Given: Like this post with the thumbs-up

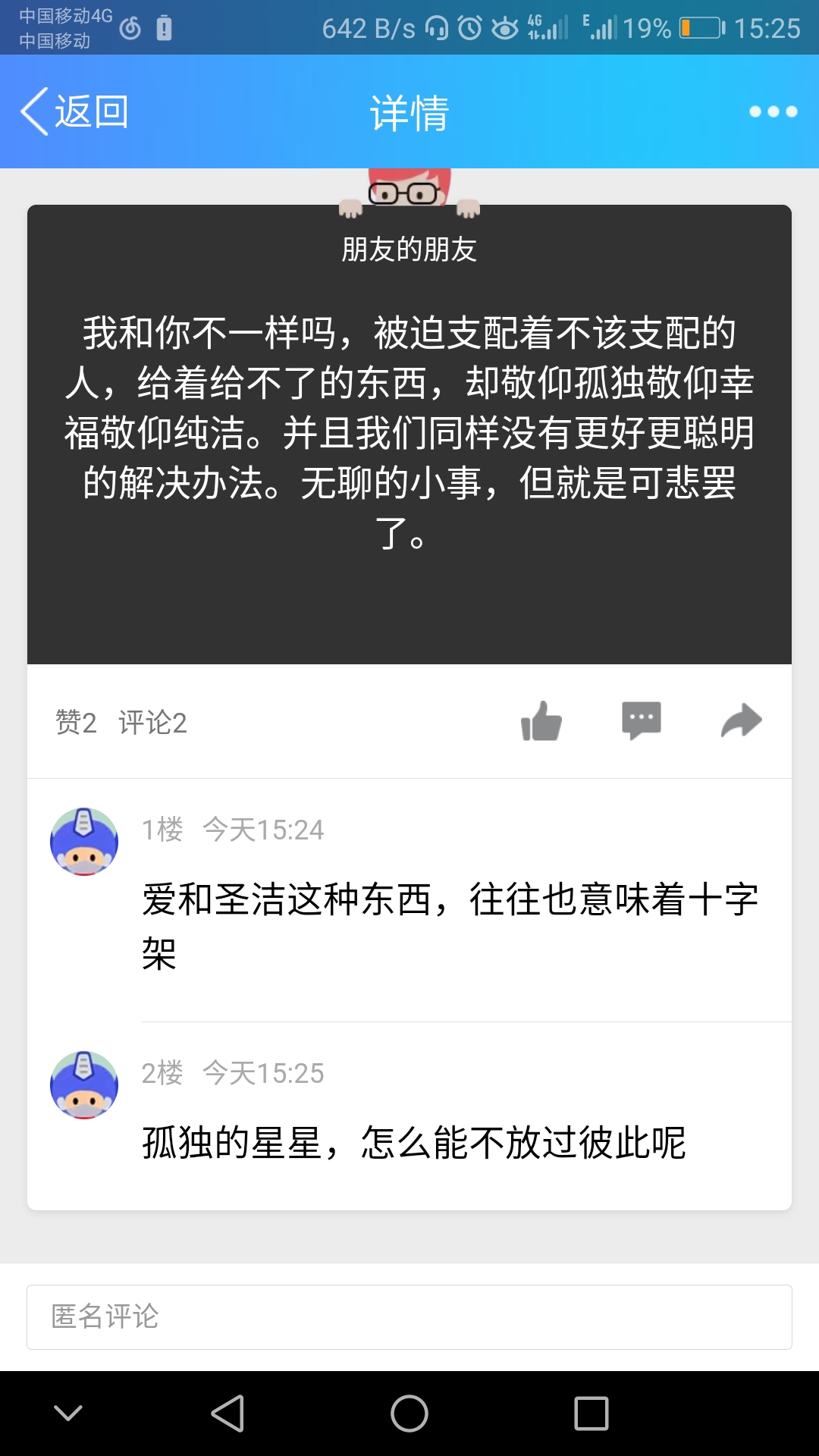Looking at the screenshot, I should [541, 721].
